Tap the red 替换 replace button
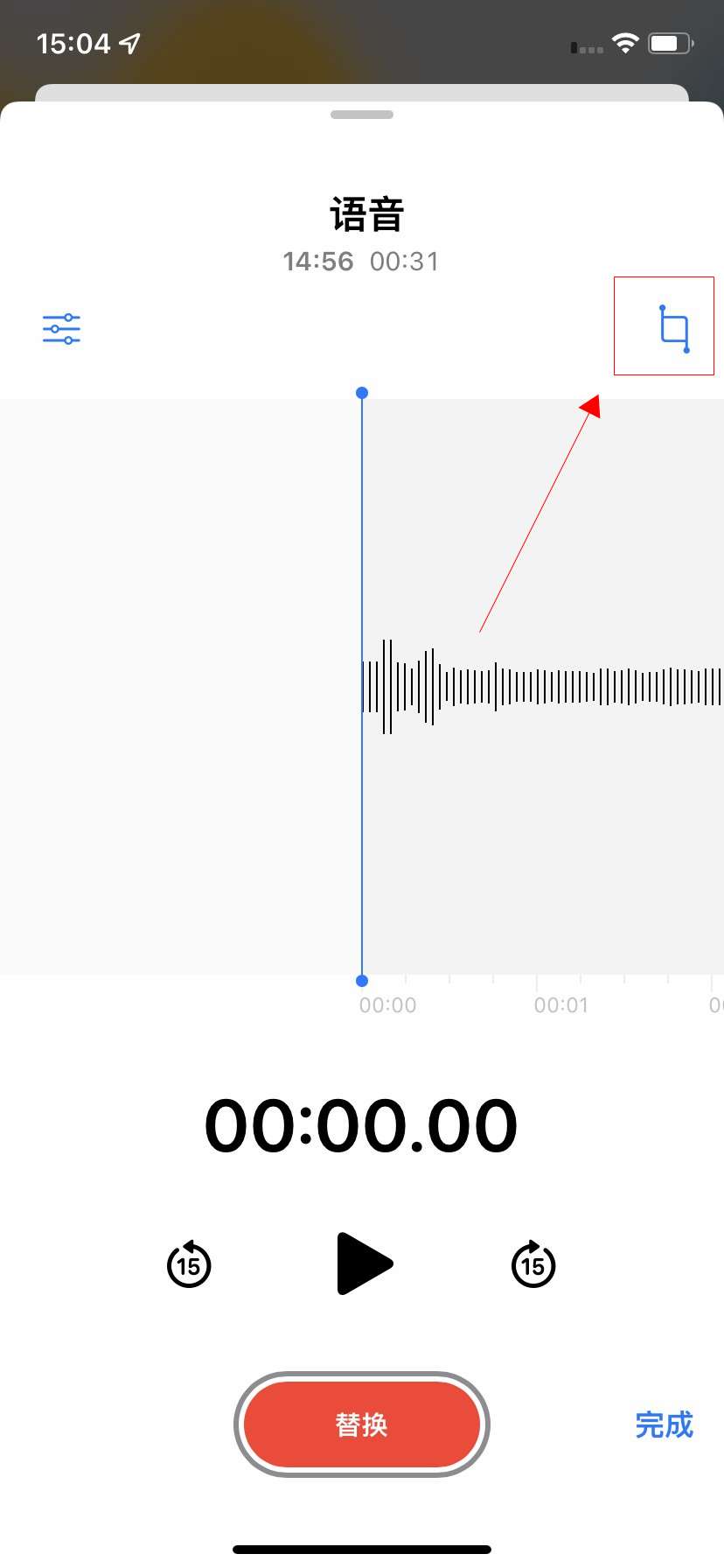The image size is (724, 1568). click(x=361, y=1424)
